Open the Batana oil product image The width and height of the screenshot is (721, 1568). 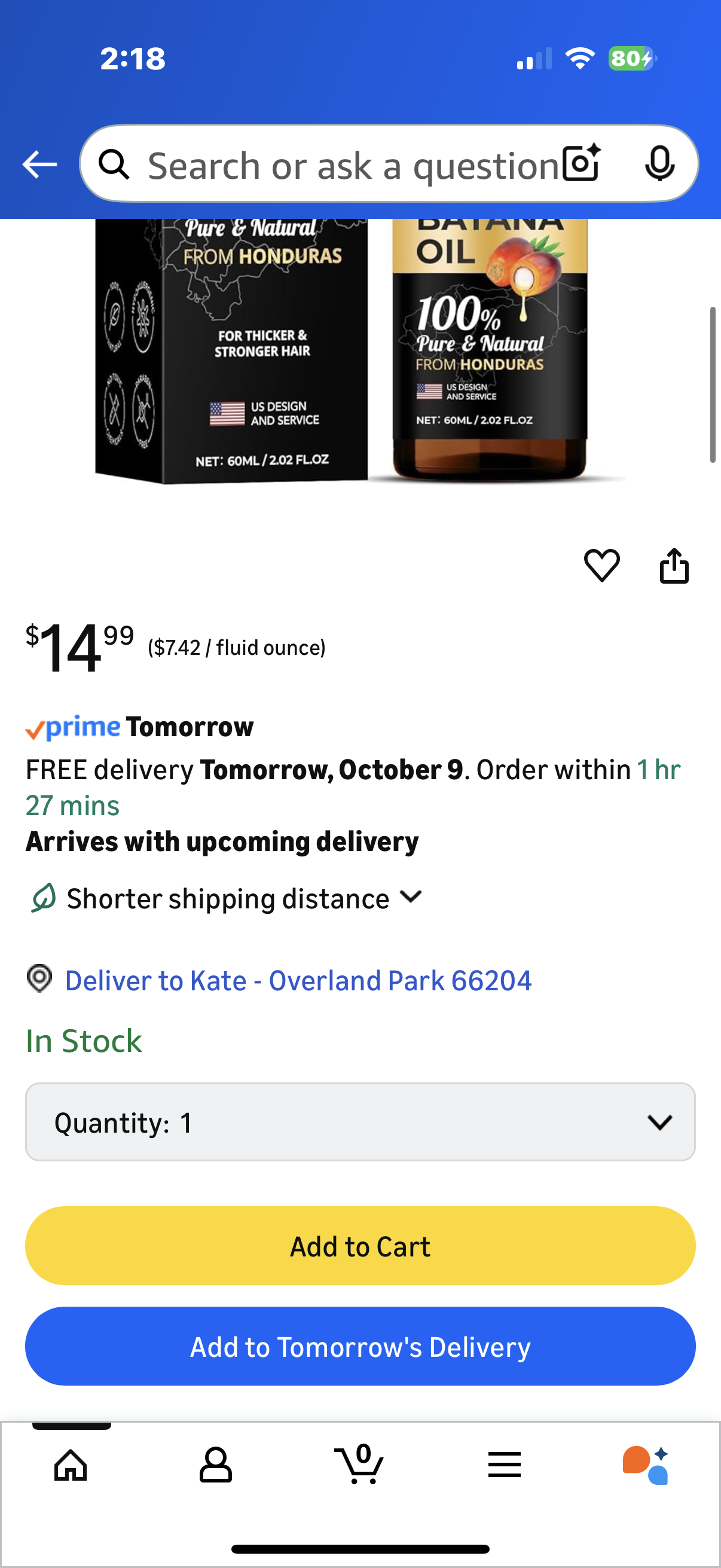pos(359,353)
